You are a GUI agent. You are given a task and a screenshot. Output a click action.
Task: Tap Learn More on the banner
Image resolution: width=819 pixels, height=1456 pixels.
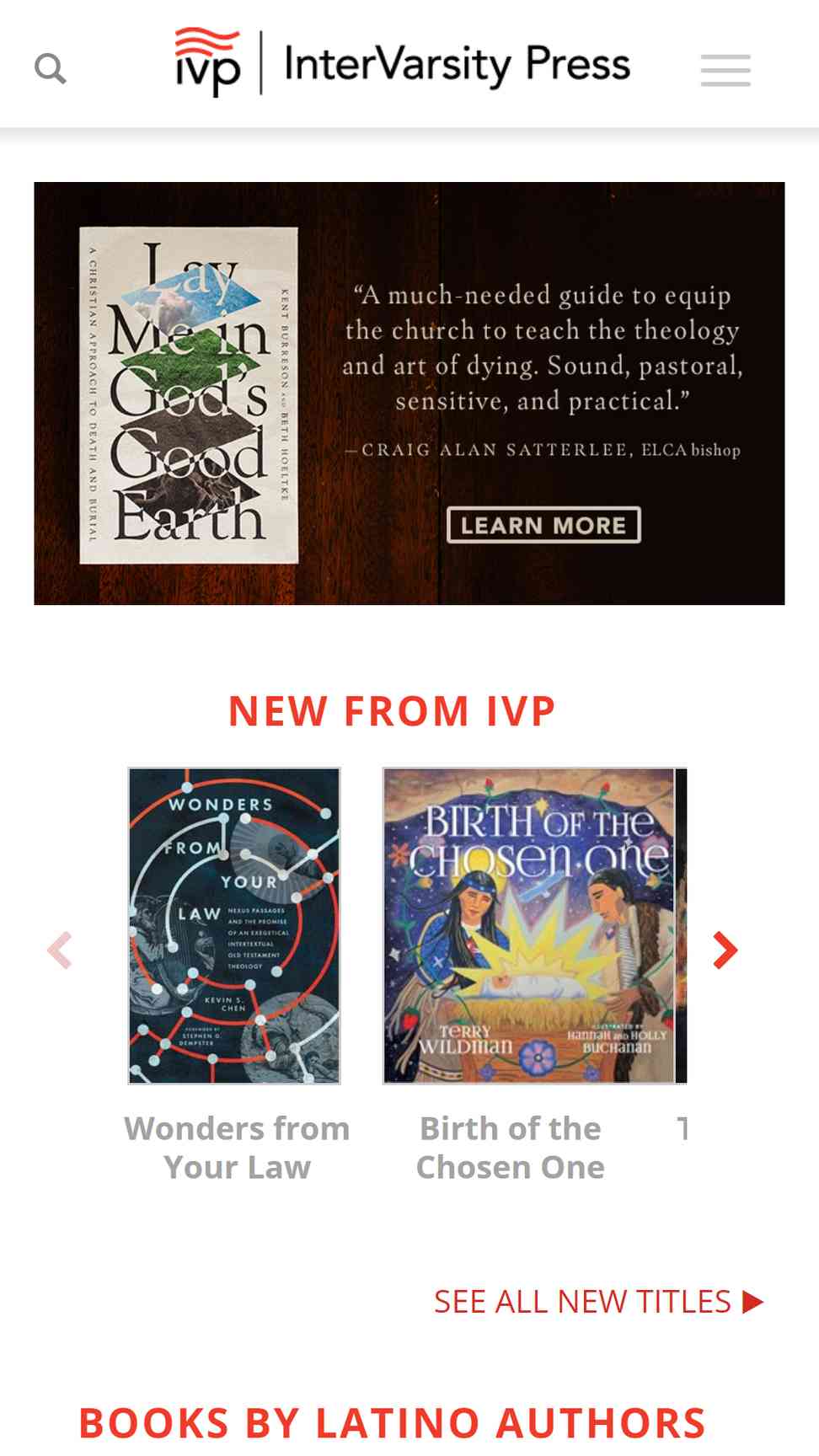tap(543, 525)
